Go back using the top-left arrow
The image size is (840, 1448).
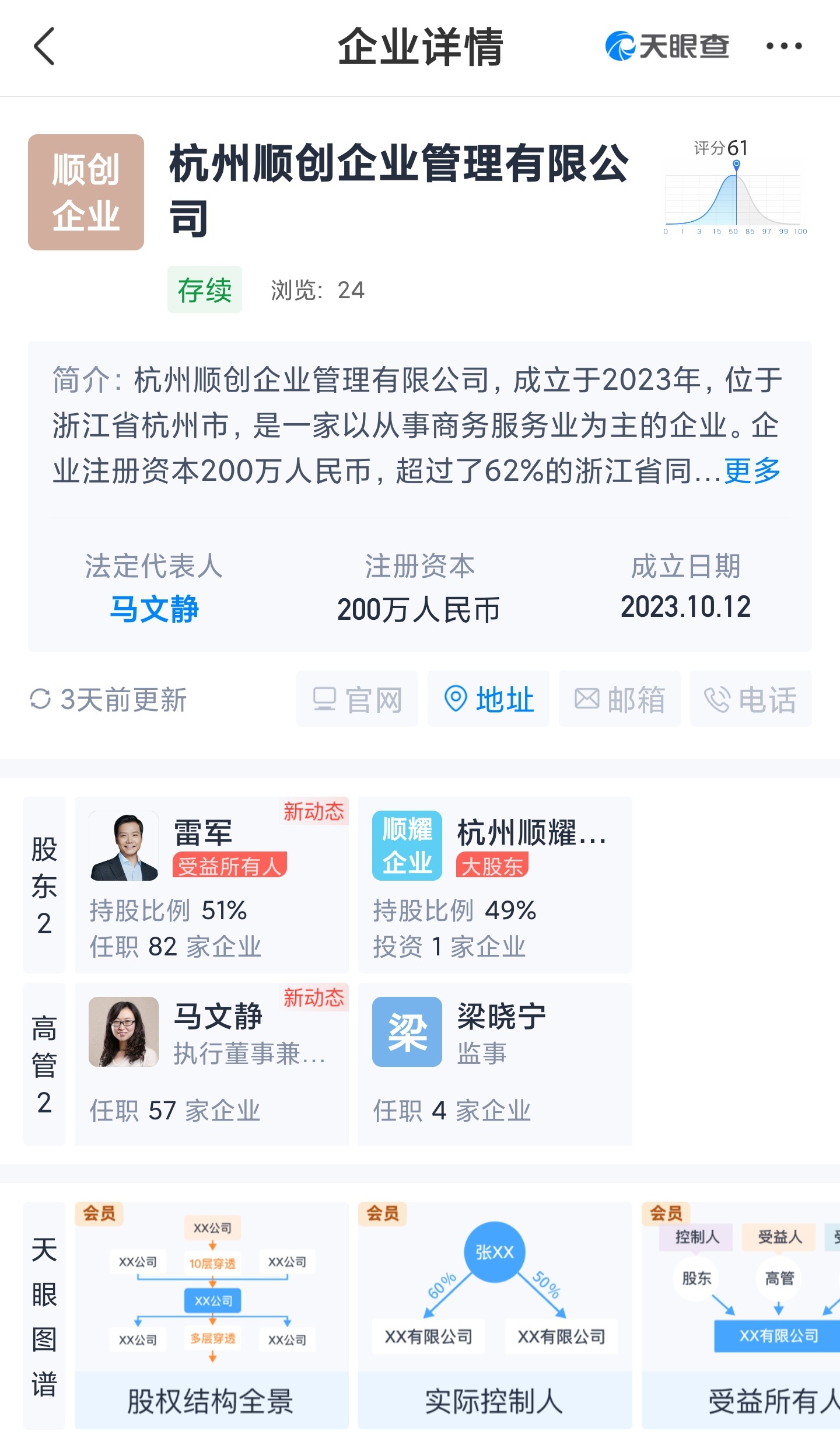pos(44,46)
